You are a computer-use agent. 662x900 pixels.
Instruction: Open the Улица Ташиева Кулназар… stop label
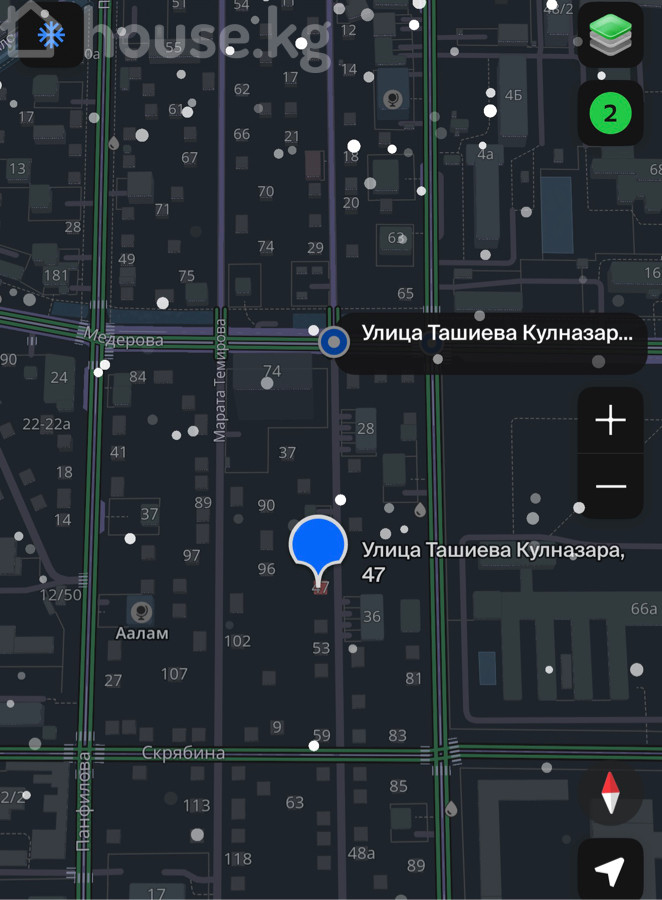click(x=496, y=333)
